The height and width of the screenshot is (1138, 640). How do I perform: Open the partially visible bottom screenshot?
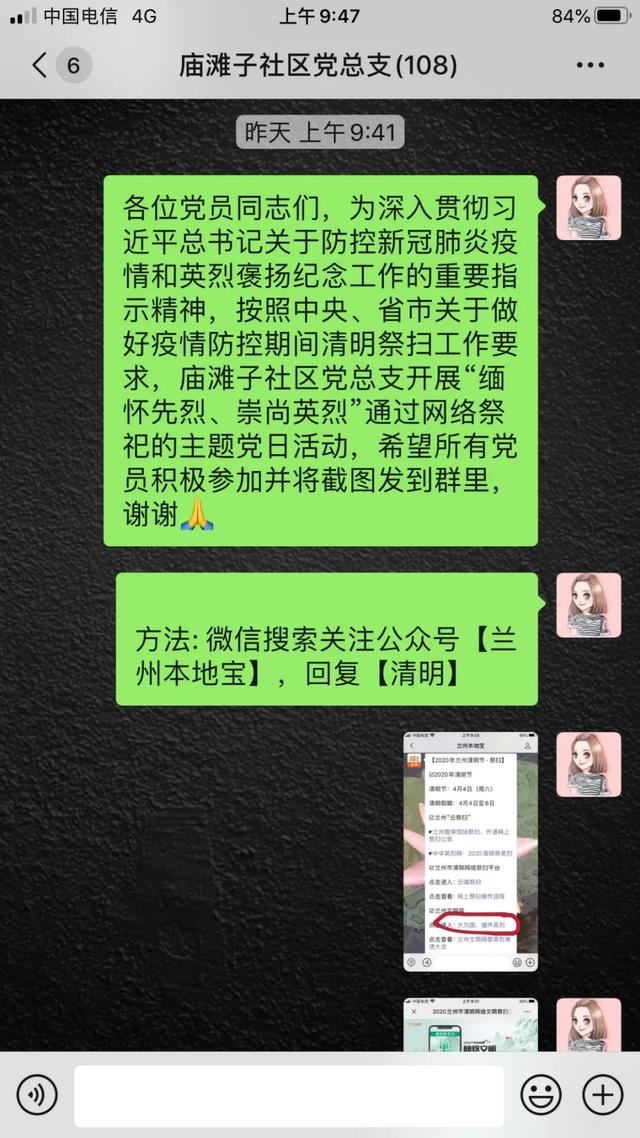click(470, 1024)
